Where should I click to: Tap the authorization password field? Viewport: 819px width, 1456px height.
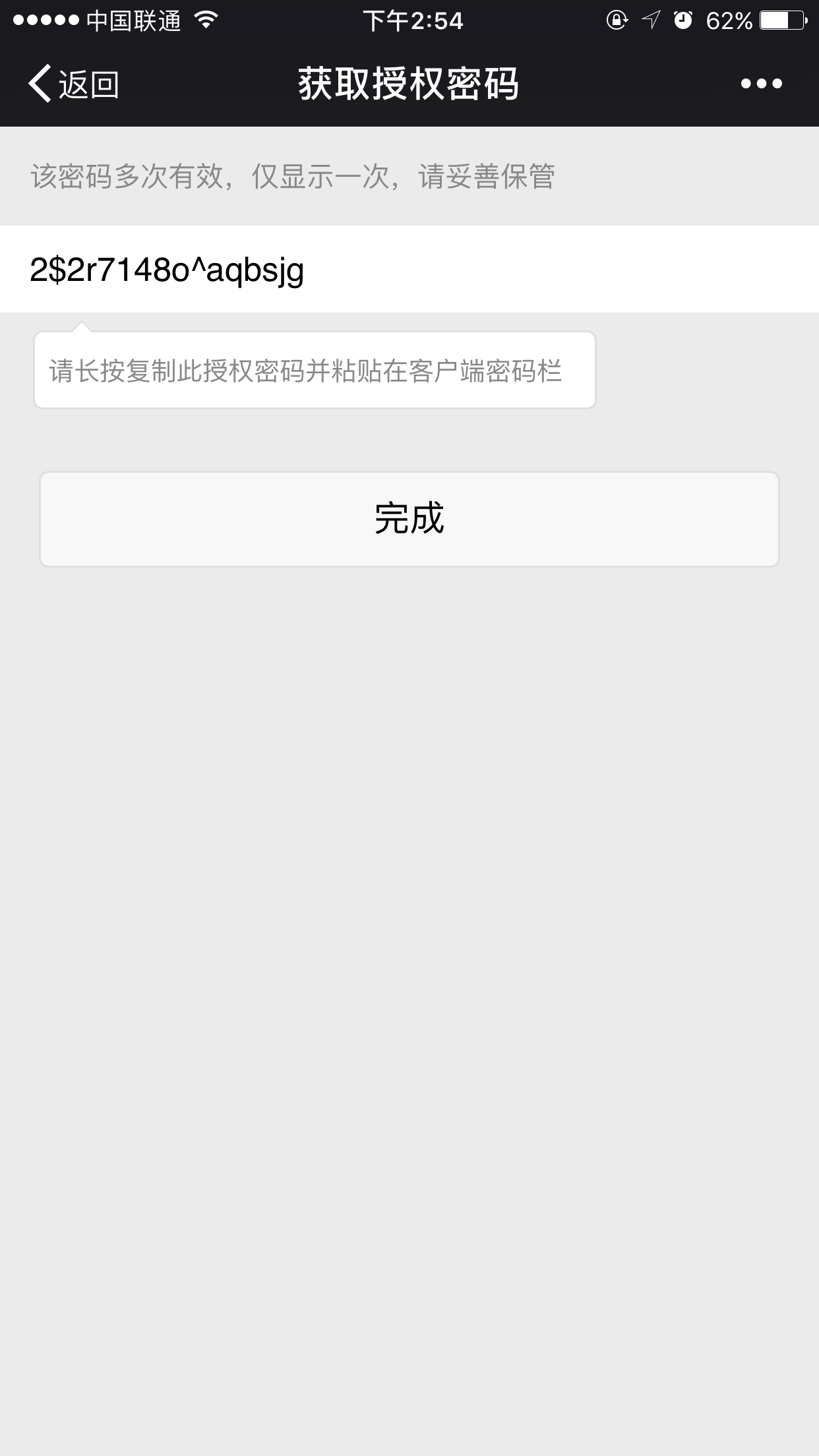[409, 270]
